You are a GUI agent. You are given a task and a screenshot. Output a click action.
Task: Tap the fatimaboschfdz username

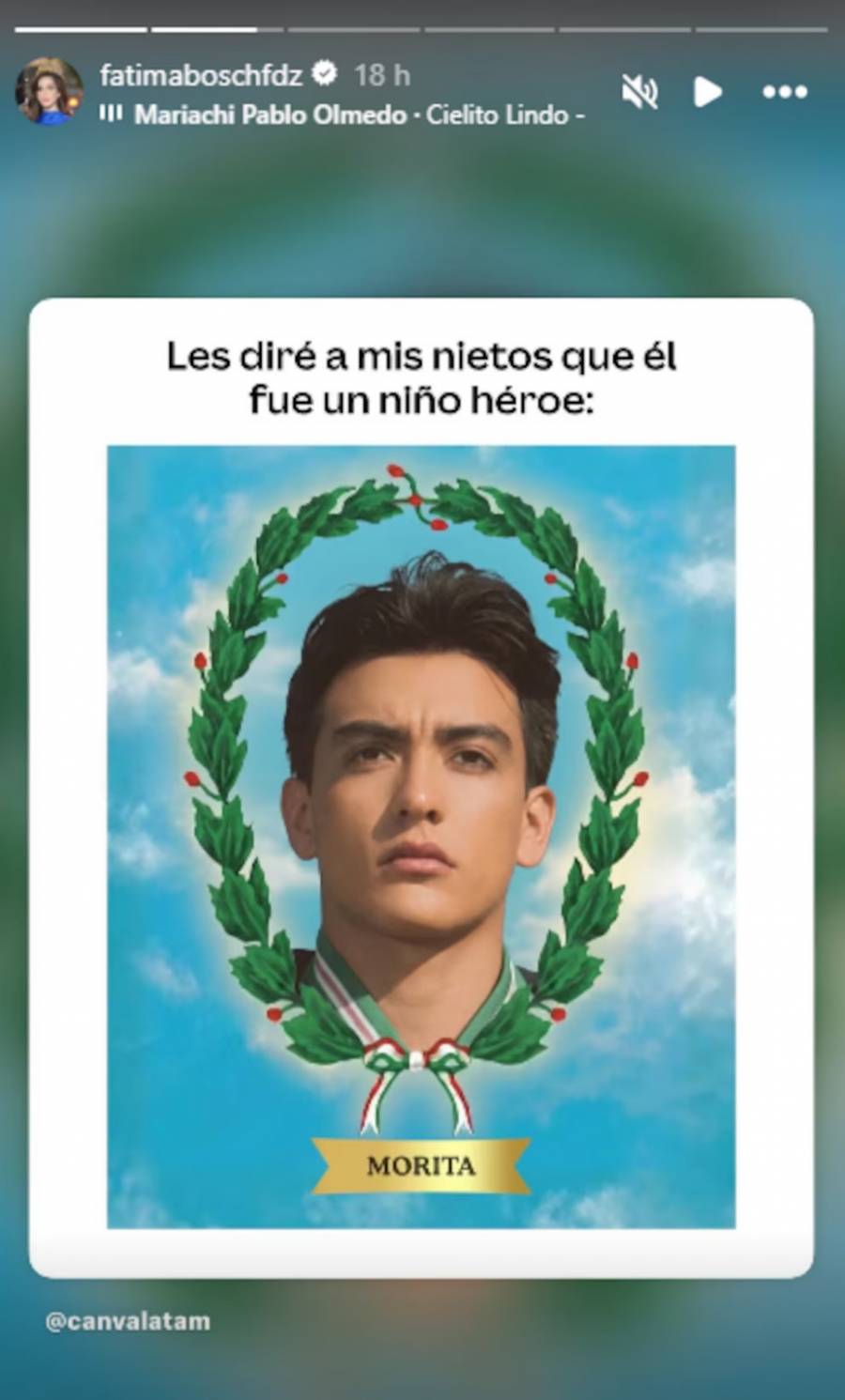coord(200,74)
